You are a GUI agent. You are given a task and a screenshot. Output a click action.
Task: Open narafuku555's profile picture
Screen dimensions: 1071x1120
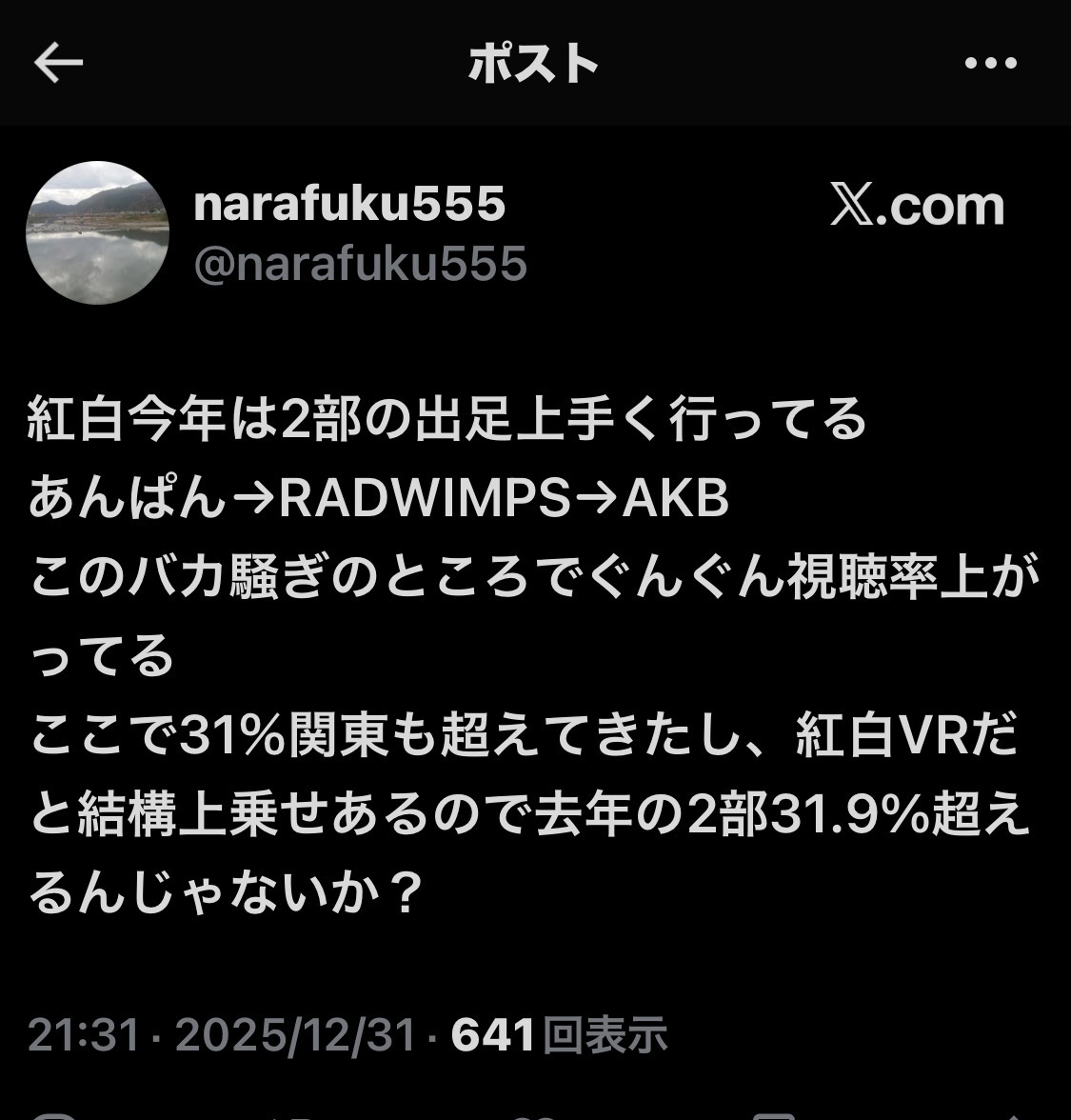pyautogui.click(x=97, y=233)
